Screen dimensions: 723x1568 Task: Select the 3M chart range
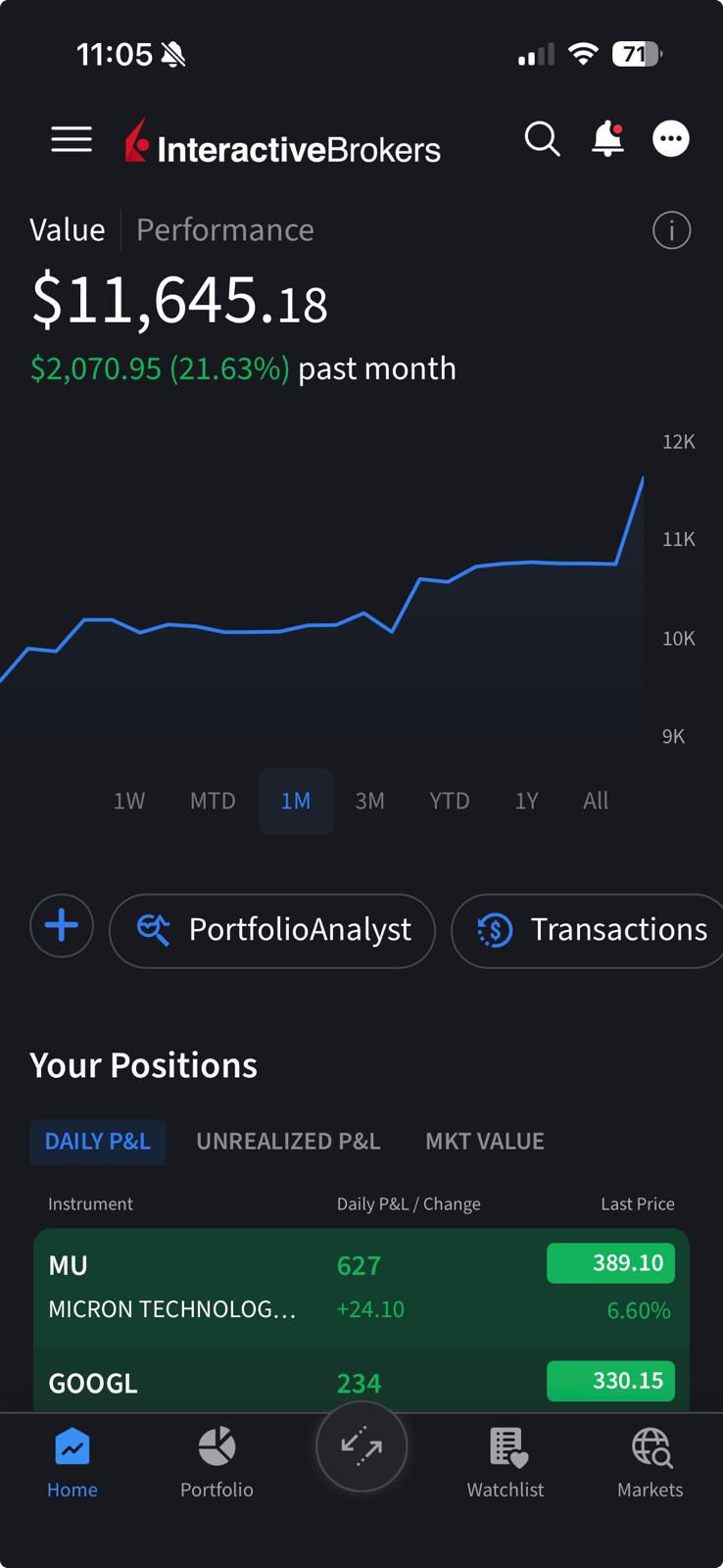[x=369, y=801]
